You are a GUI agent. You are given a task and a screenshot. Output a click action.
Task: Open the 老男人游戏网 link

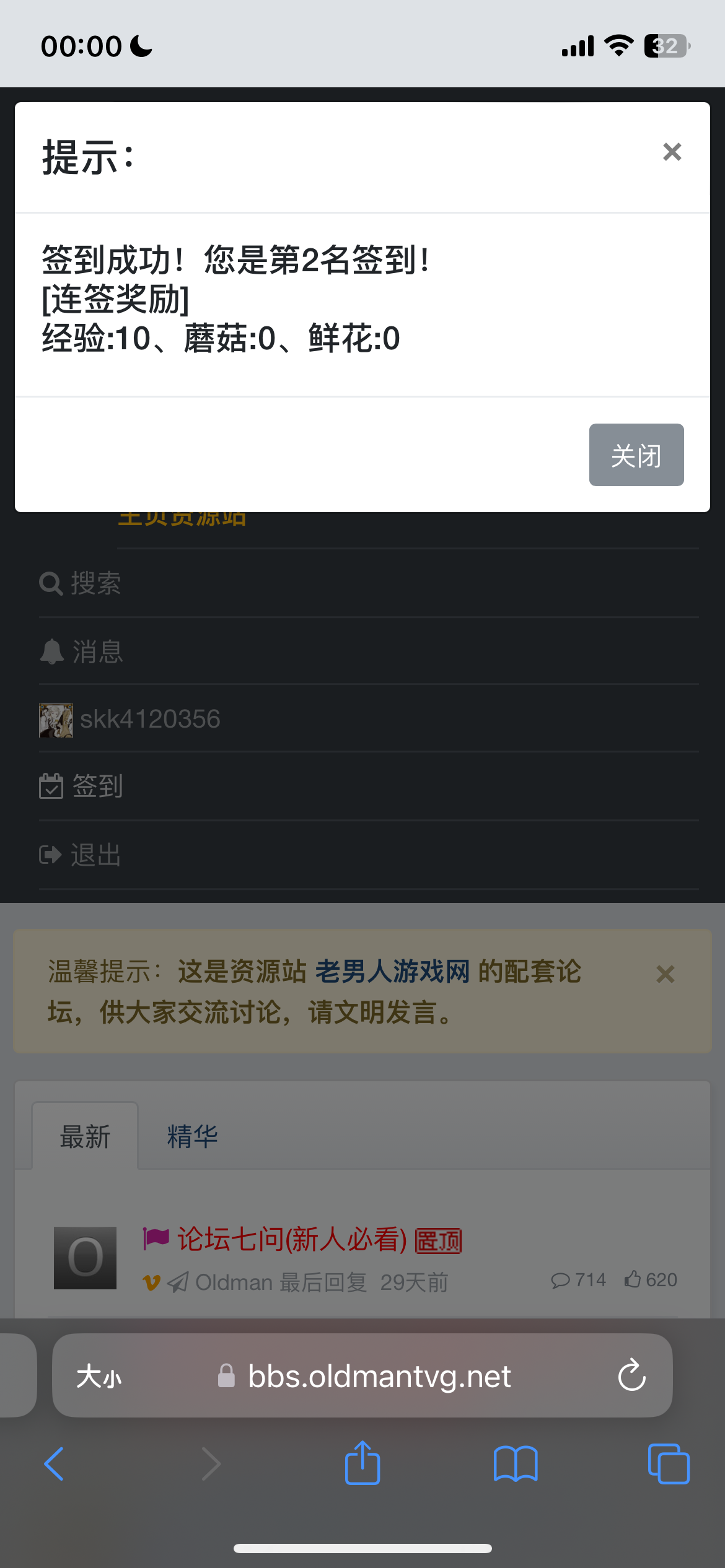click(392, 972)
